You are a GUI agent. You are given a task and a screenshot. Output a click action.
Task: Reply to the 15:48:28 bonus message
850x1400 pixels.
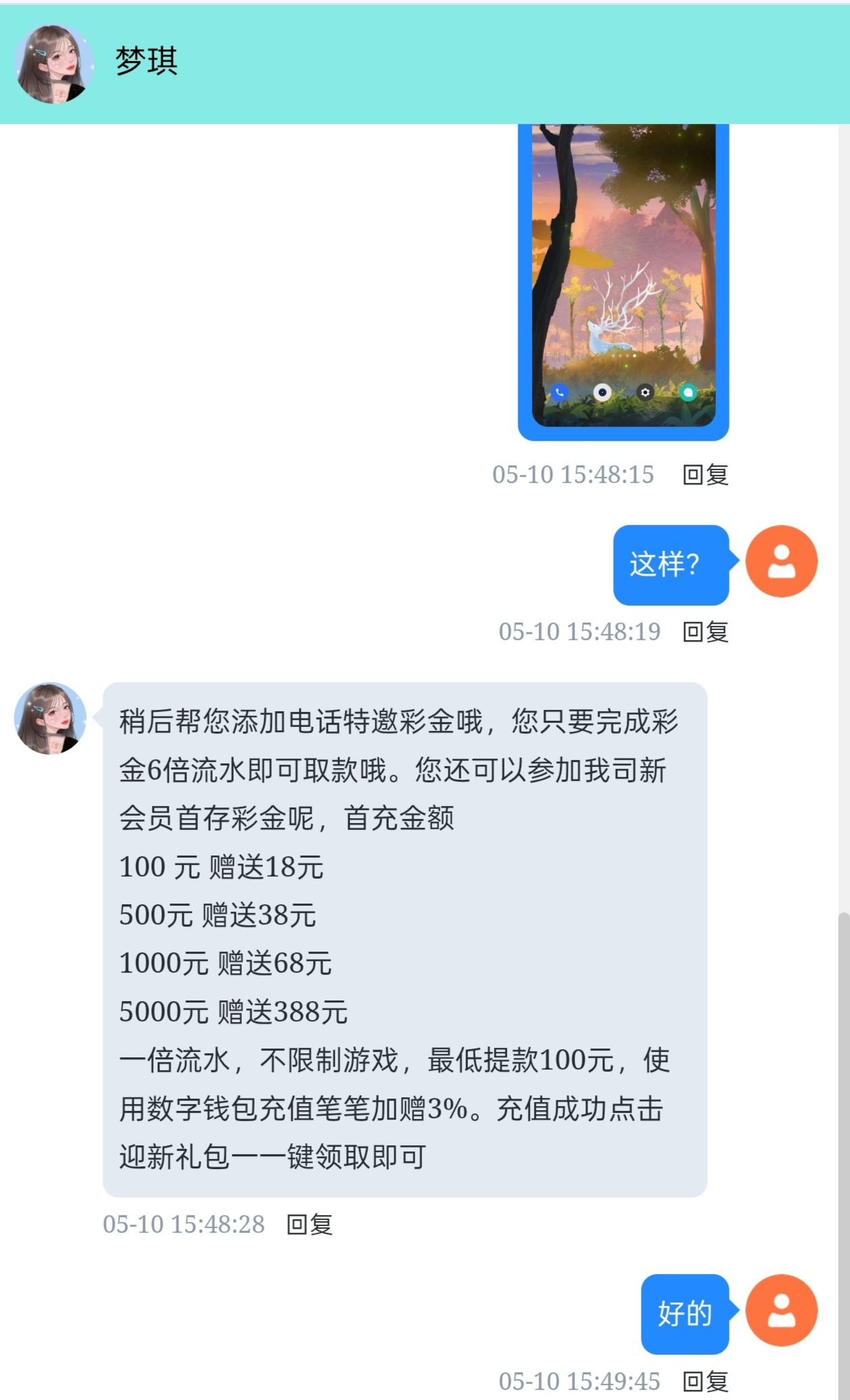point(310,1225)
